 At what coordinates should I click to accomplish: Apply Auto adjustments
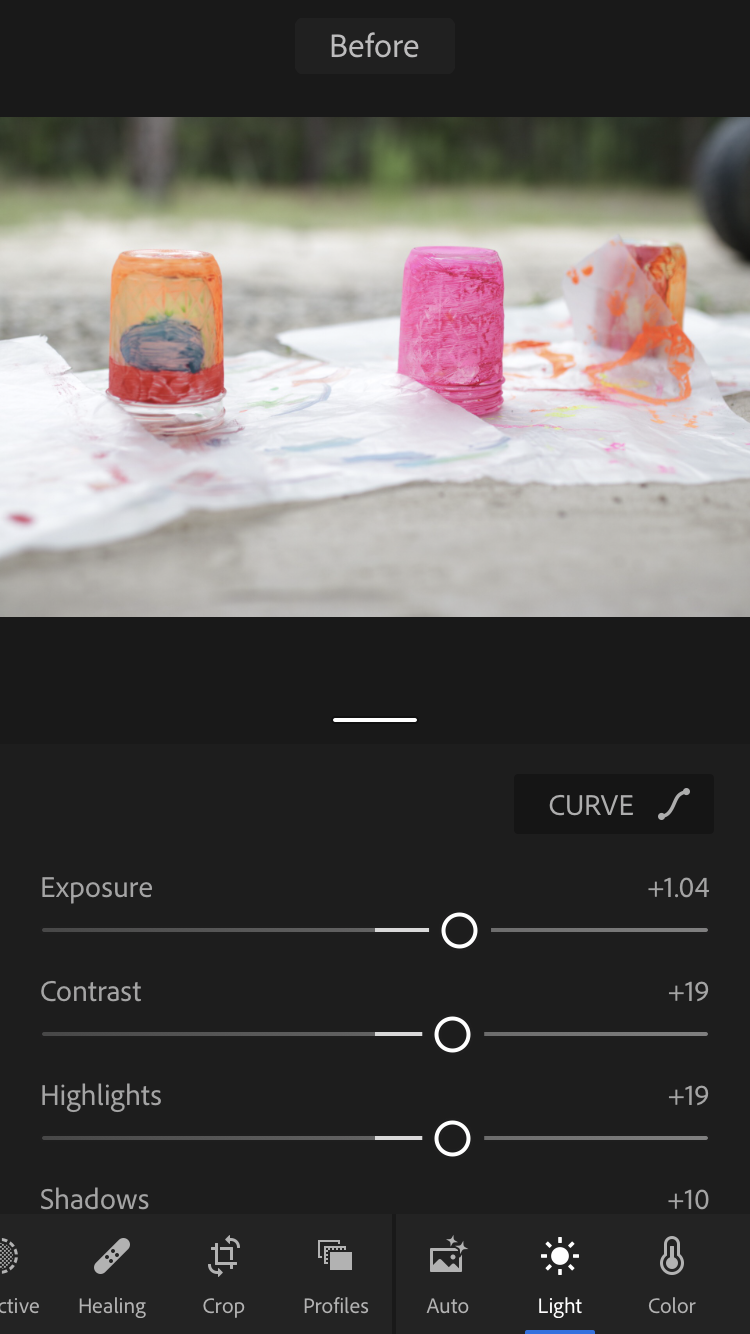(x=448, y=1276)
